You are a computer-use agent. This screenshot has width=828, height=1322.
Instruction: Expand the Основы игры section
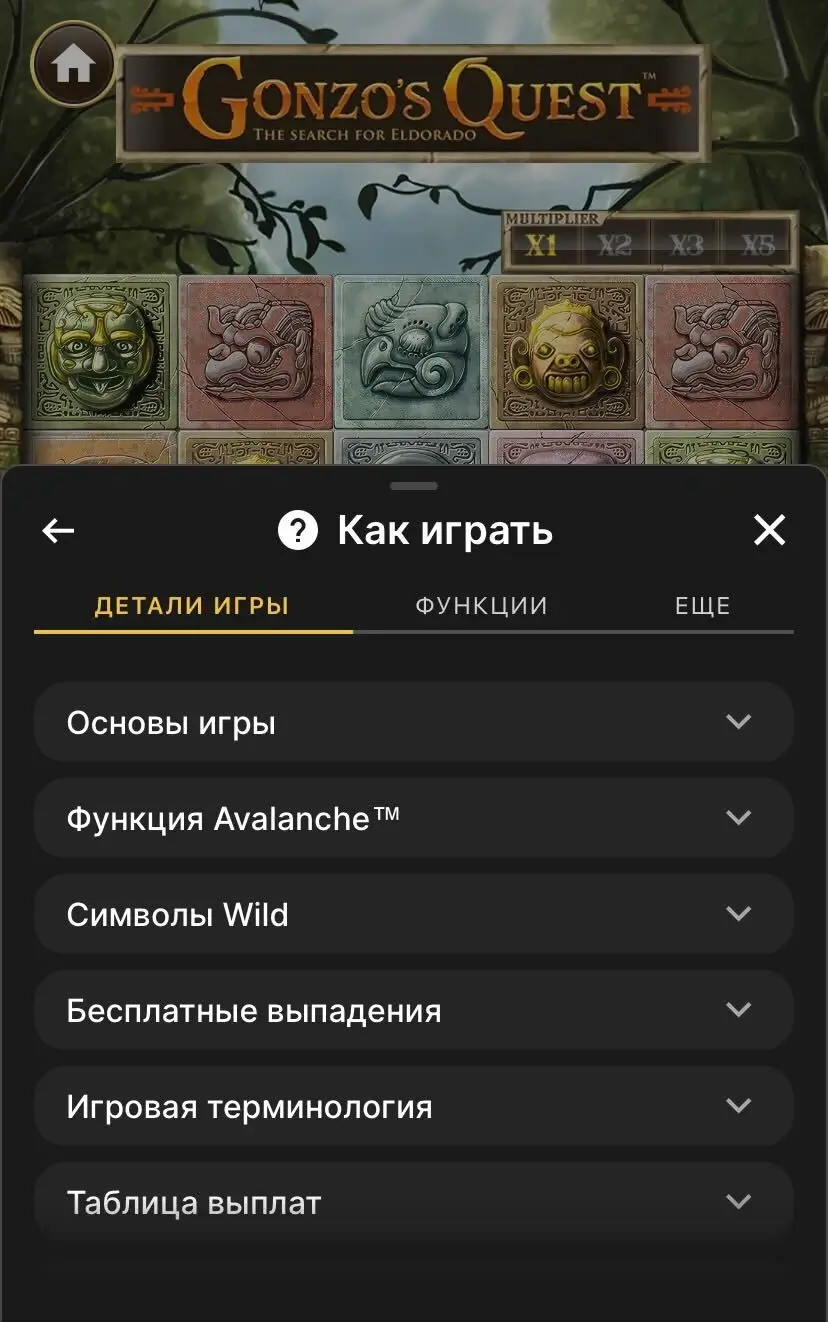(414, 721)
